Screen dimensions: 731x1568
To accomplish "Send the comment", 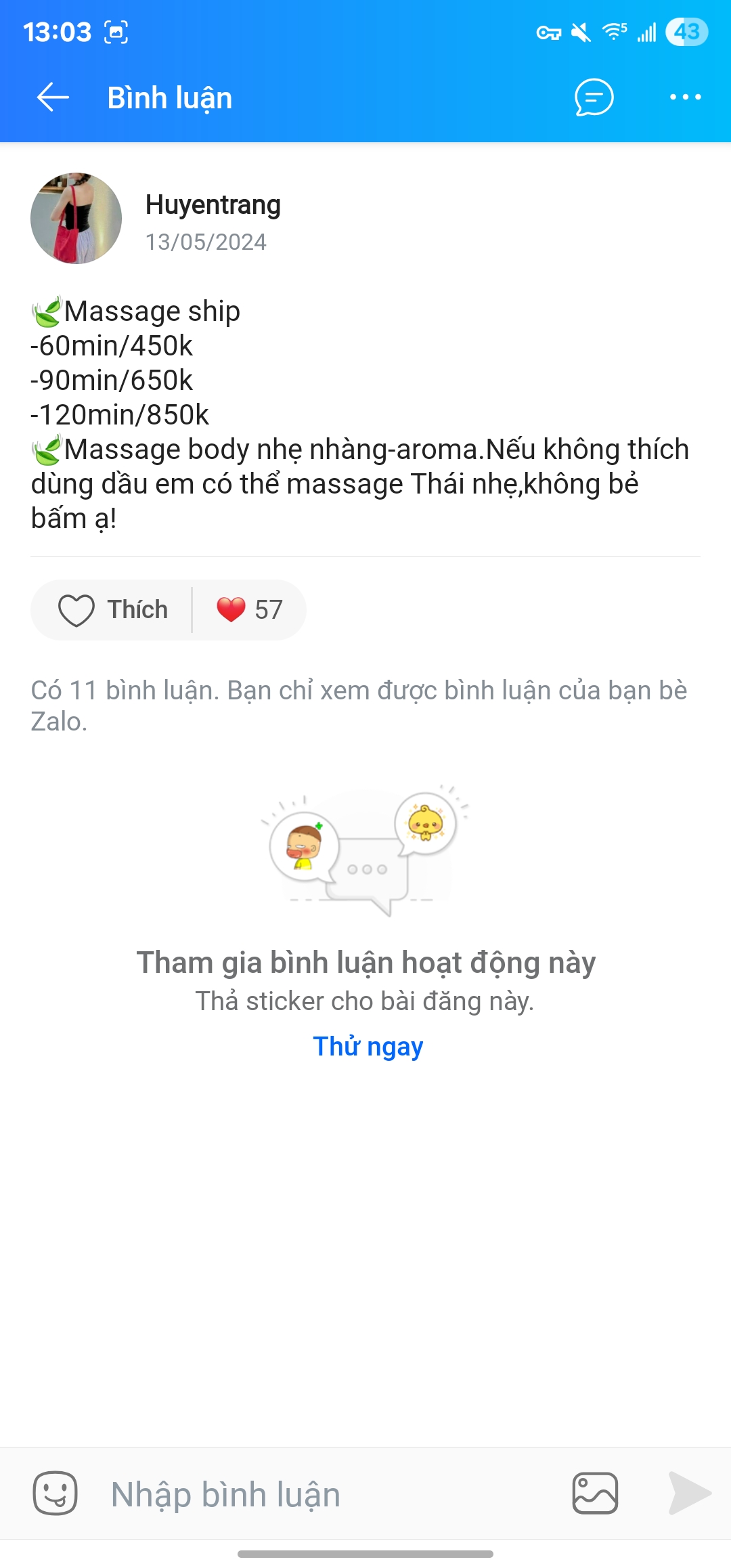I will (x=689, y=1494).
